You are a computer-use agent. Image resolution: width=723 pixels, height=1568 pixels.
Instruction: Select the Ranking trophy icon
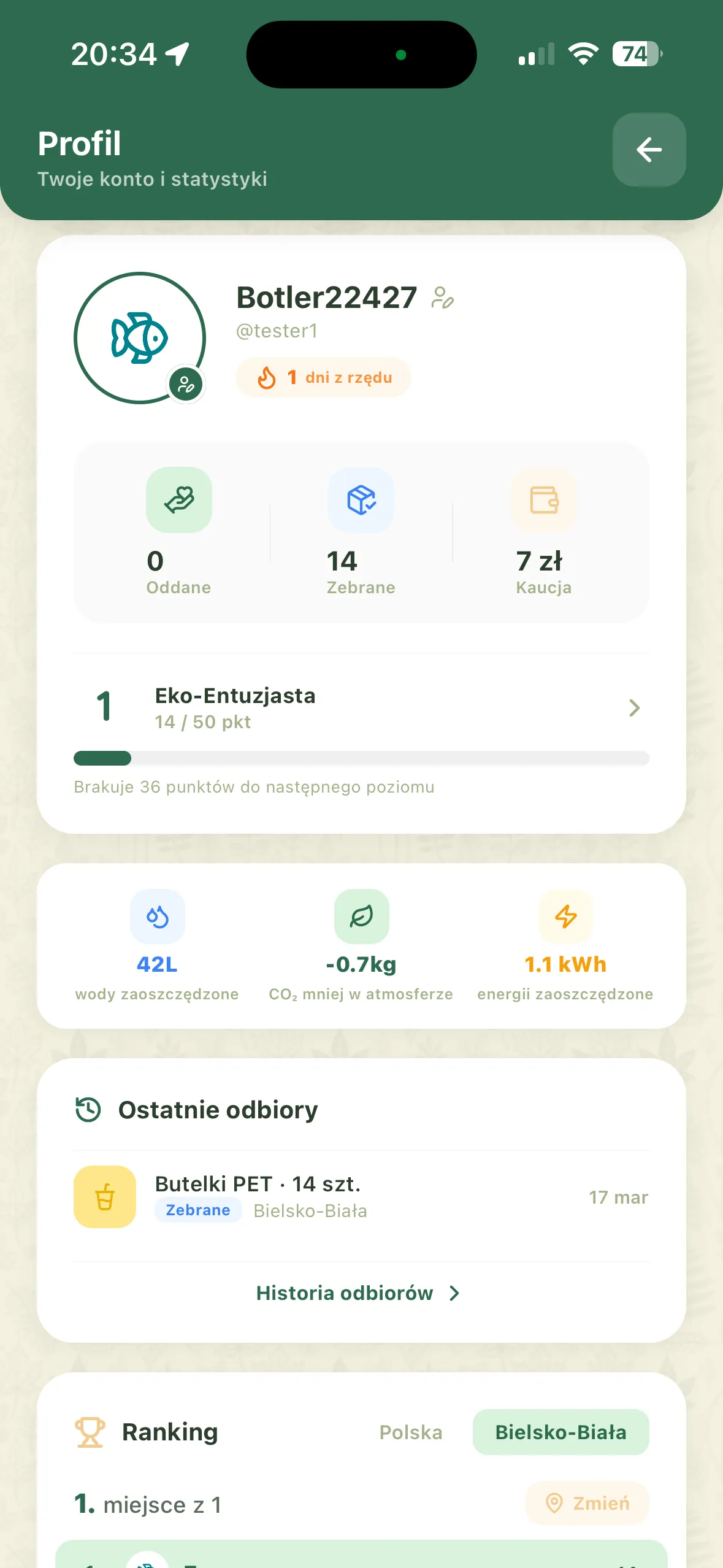point(90,1432)
